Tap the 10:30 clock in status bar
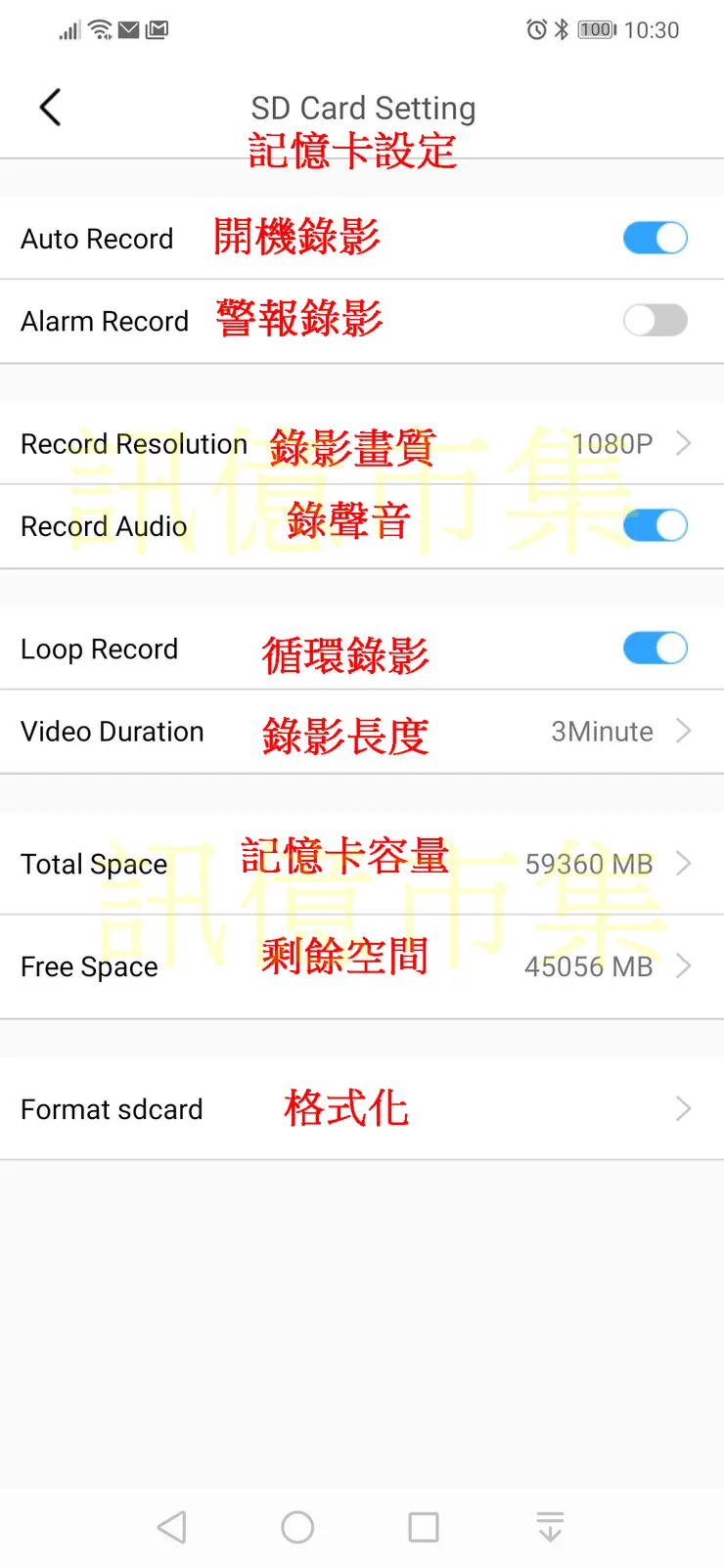This screenshot has width=724, height=1568. coord(651,29)
